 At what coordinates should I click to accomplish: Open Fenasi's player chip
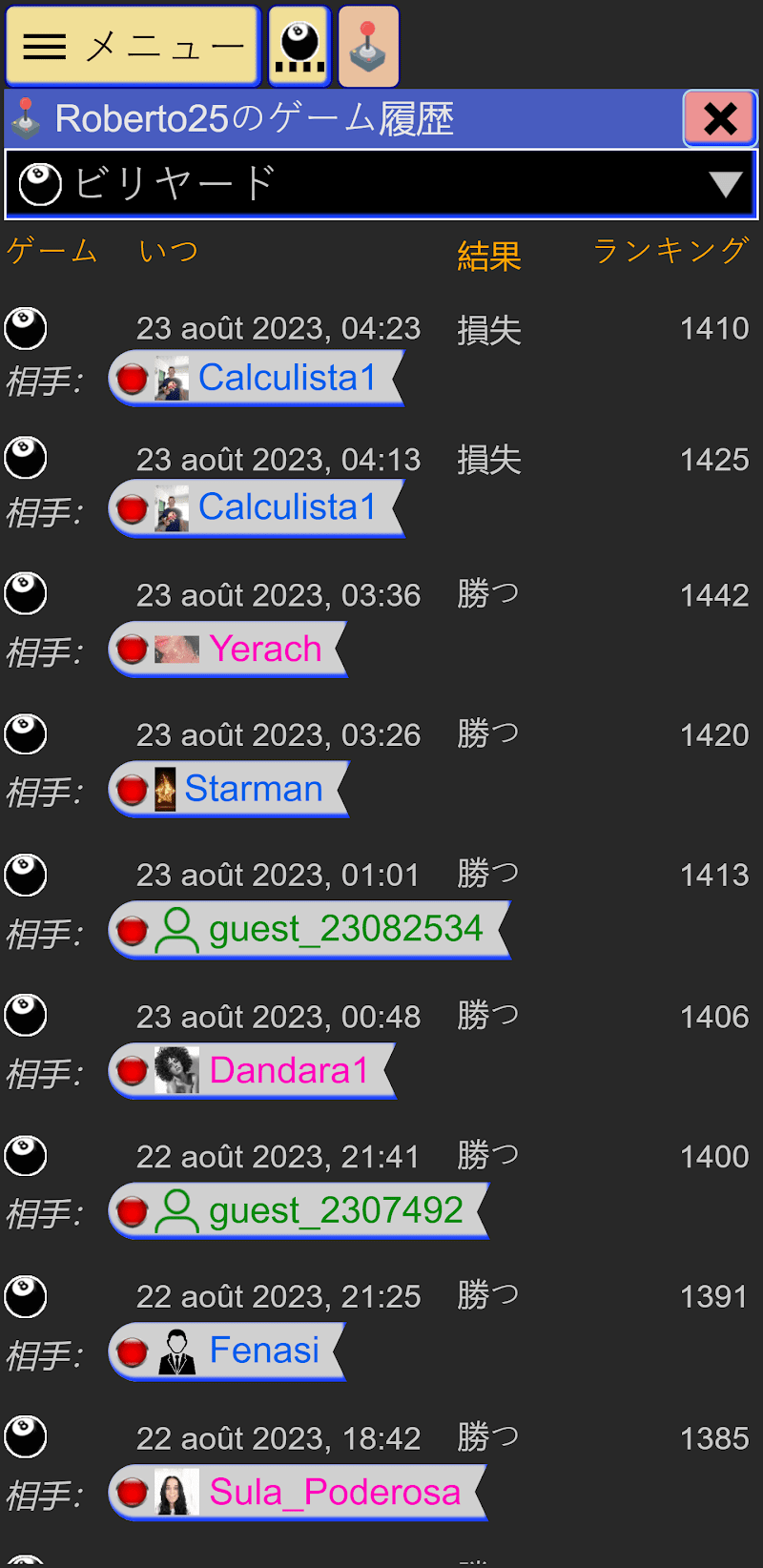tap(226, 1351)
